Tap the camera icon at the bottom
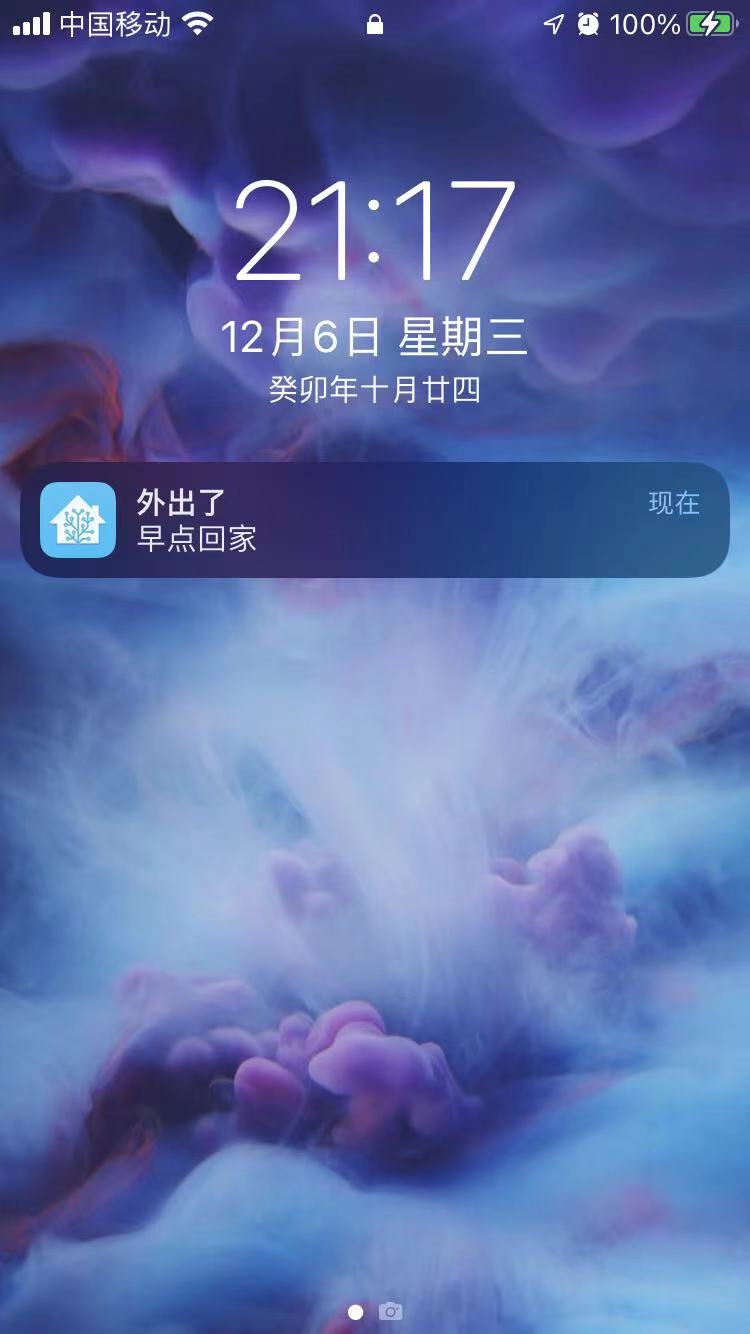 pyautogui.click(x=391, y=1311)
